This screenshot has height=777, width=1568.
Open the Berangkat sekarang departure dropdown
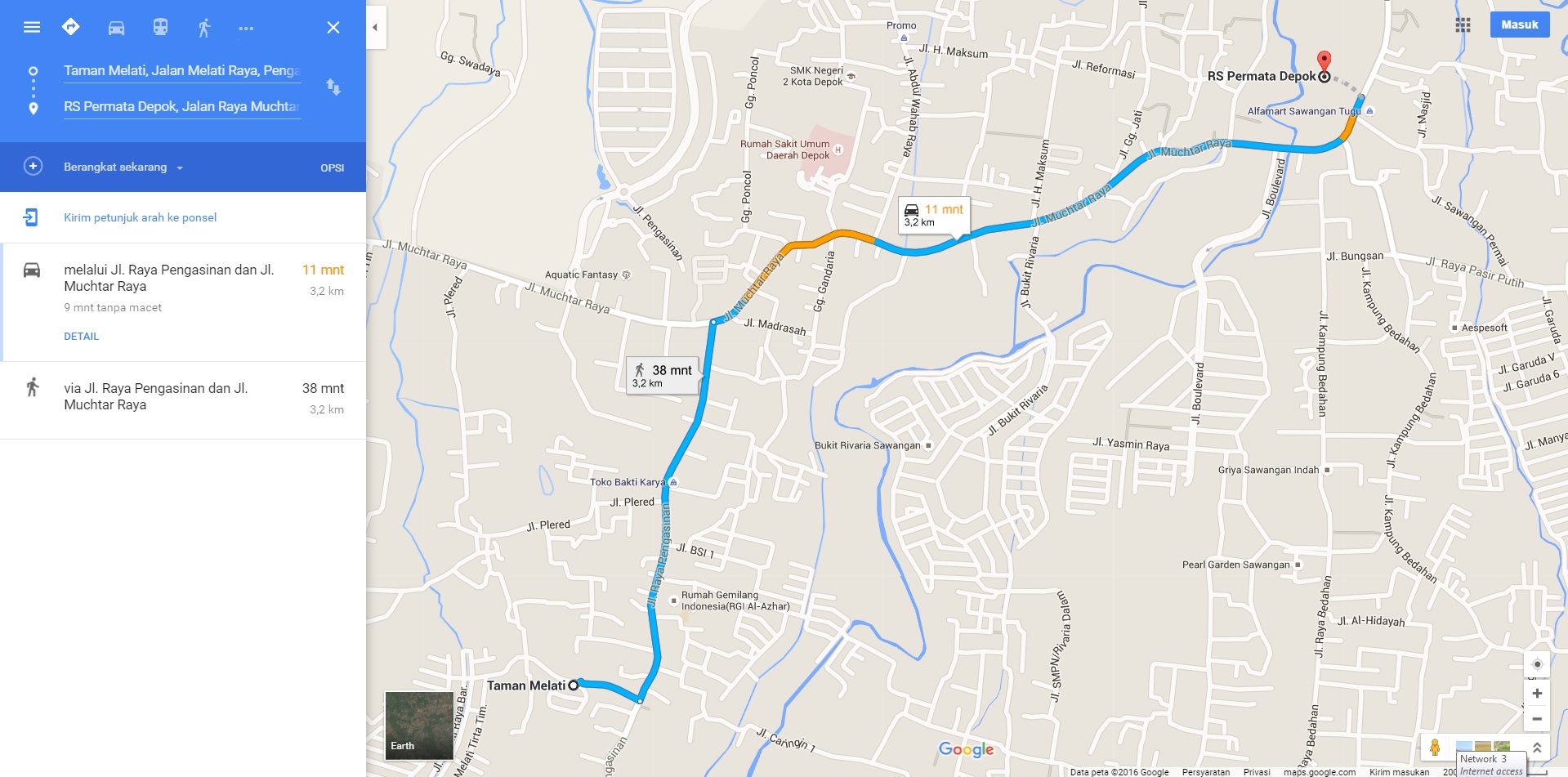(123, 167)
